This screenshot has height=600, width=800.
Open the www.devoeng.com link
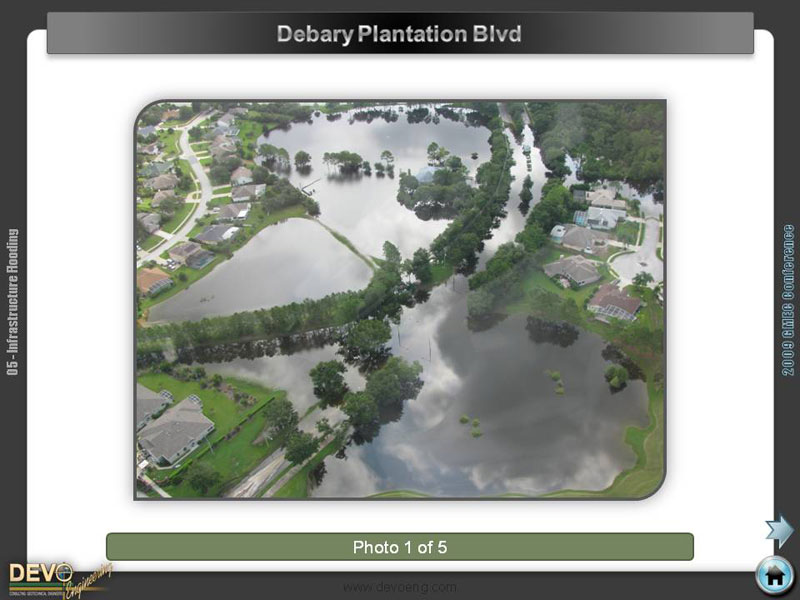400,587
